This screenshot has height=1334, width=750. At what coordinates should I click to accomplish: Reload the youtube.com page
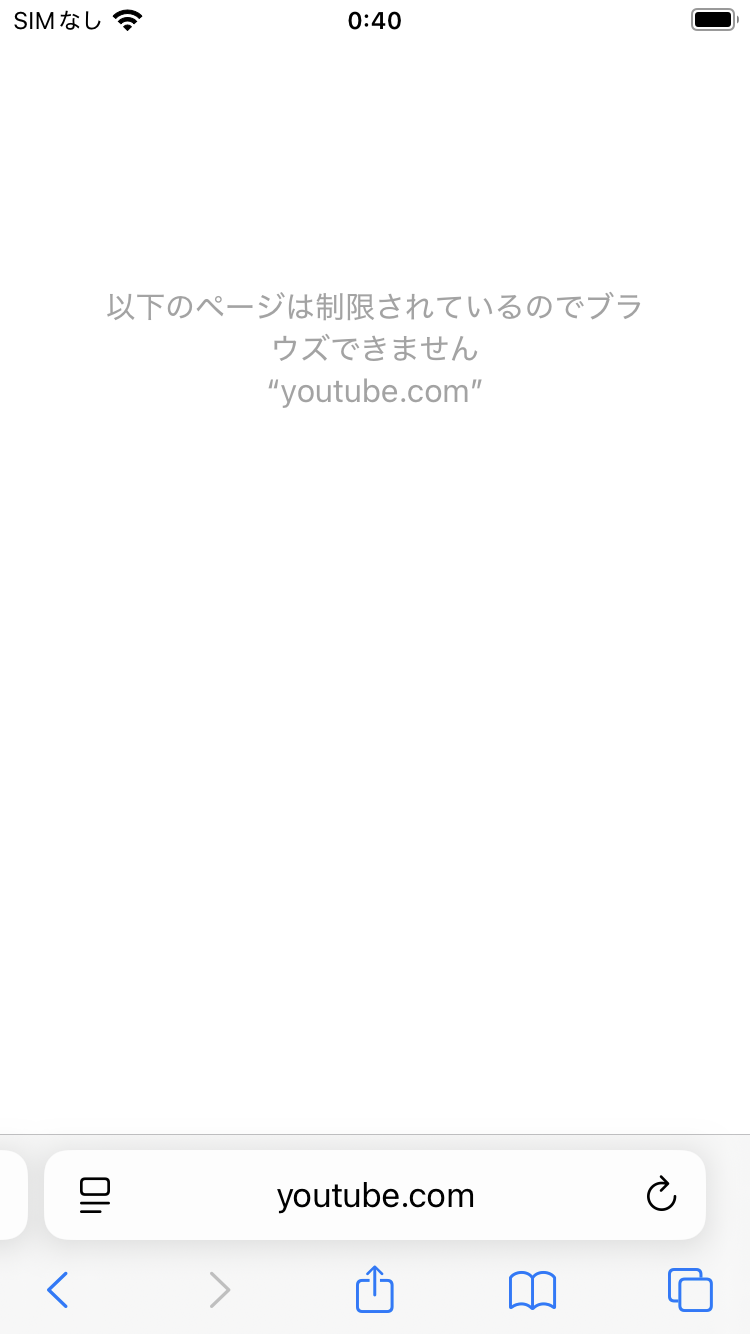click(x=661, y=1195)
